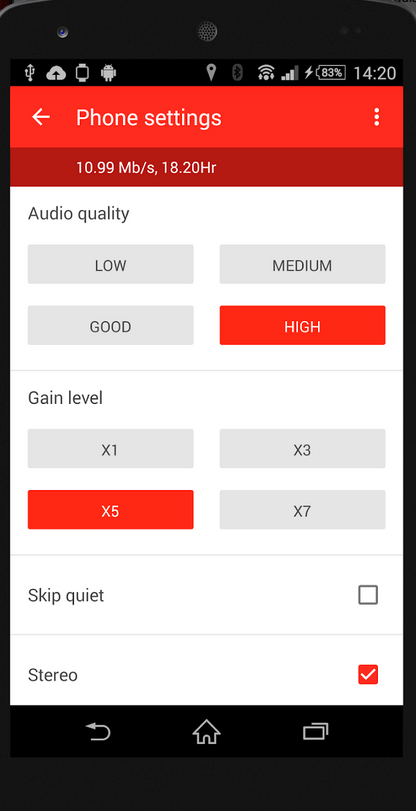Uncheck the Stereo checkbox
The height and width of the screenshot is (811, 416).
tap(368, 674)
